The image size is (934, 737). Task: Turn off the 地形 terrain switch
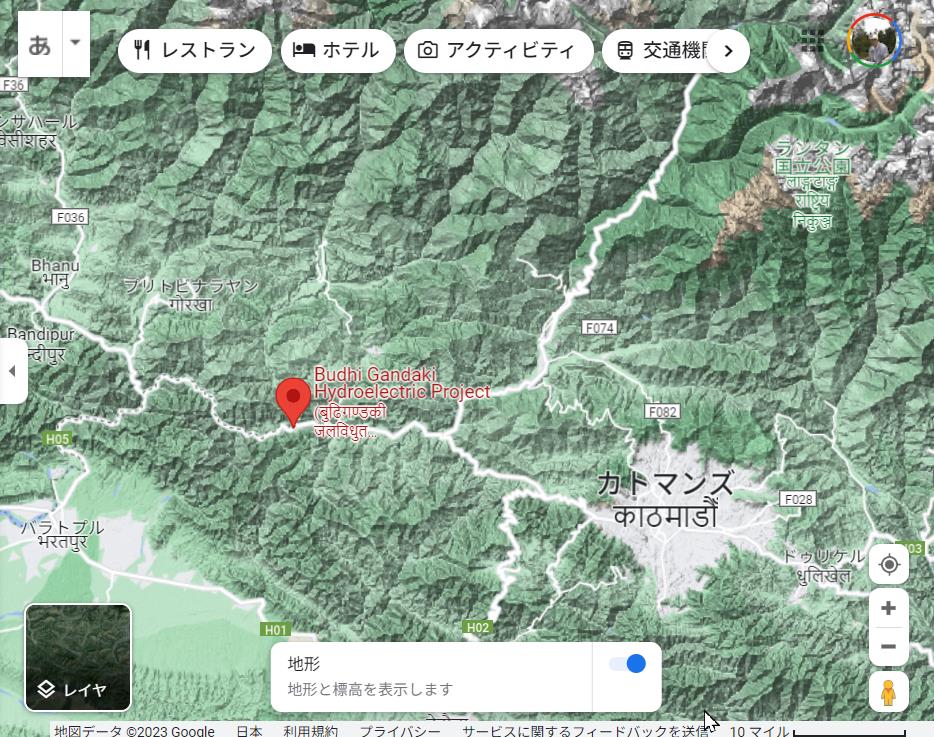click(627, 664)
